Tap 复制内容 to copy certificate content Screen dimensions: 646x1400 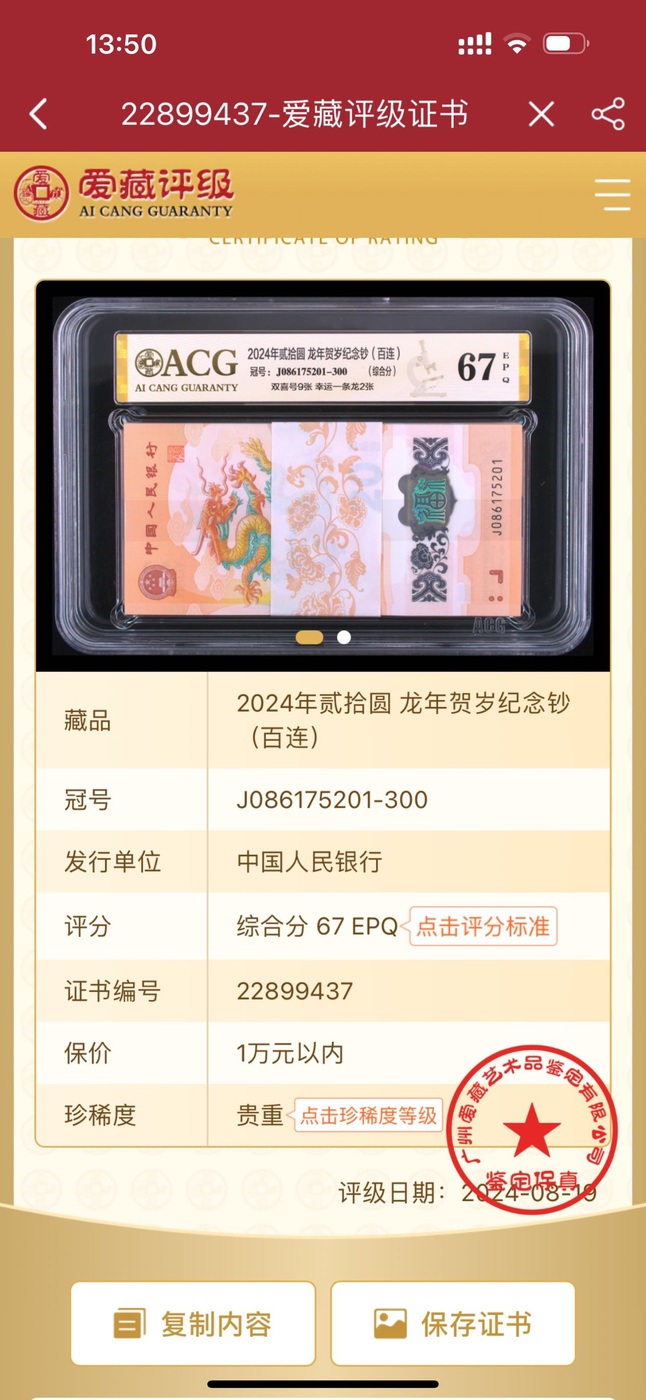193,1324
